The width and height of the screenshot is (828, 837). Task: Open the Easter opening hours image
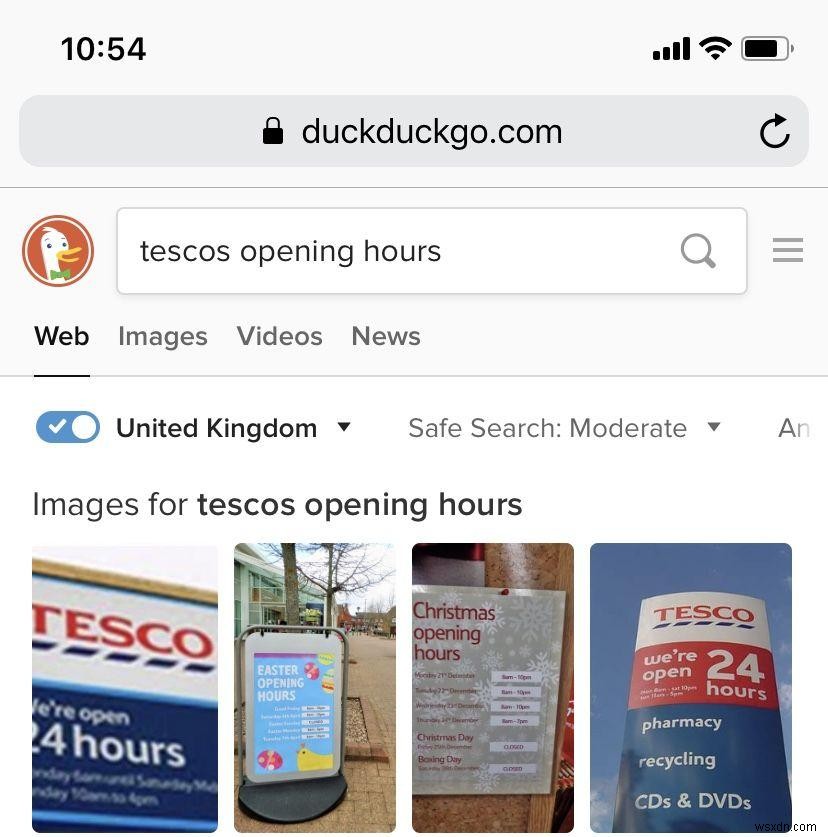[x=314, y=687]
